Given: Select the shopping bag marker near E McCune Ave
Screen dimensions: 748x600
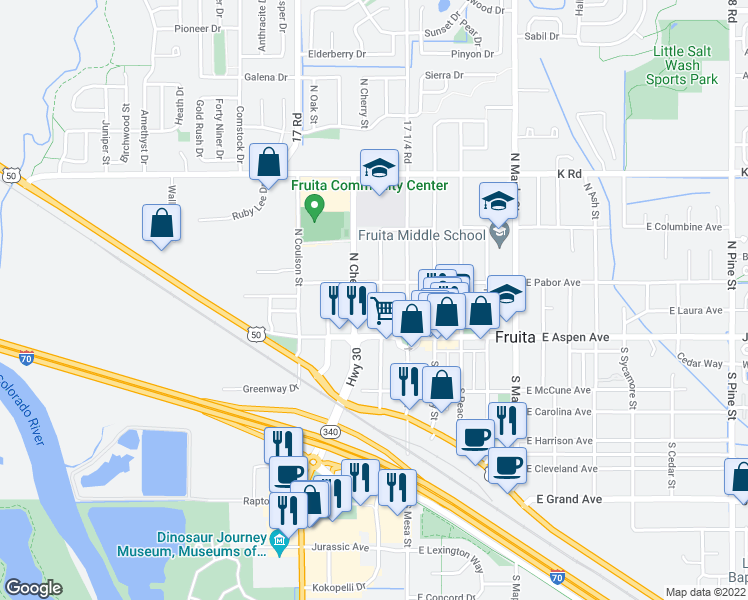Looking at the screenshot, I should (x=442, y=388).
